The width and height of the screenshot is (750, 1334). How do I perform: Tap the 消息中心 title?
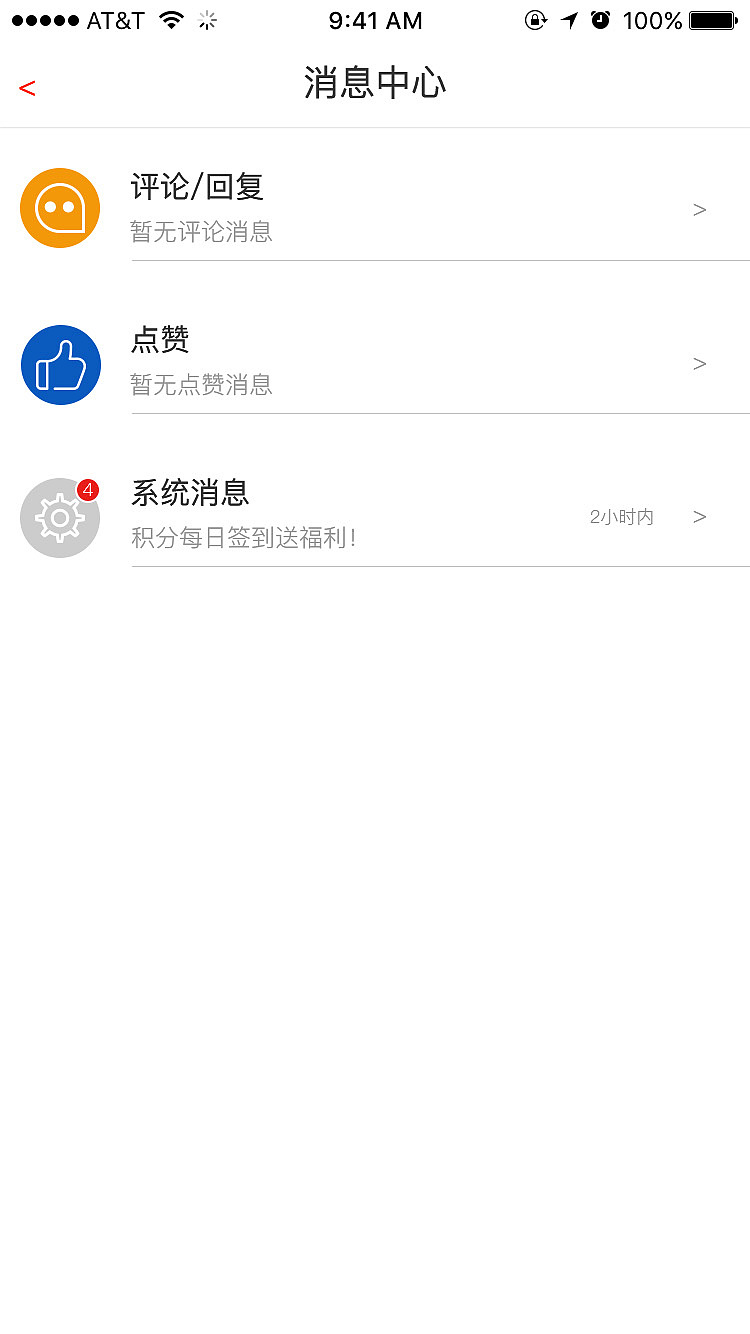click(x=375, y=84)
